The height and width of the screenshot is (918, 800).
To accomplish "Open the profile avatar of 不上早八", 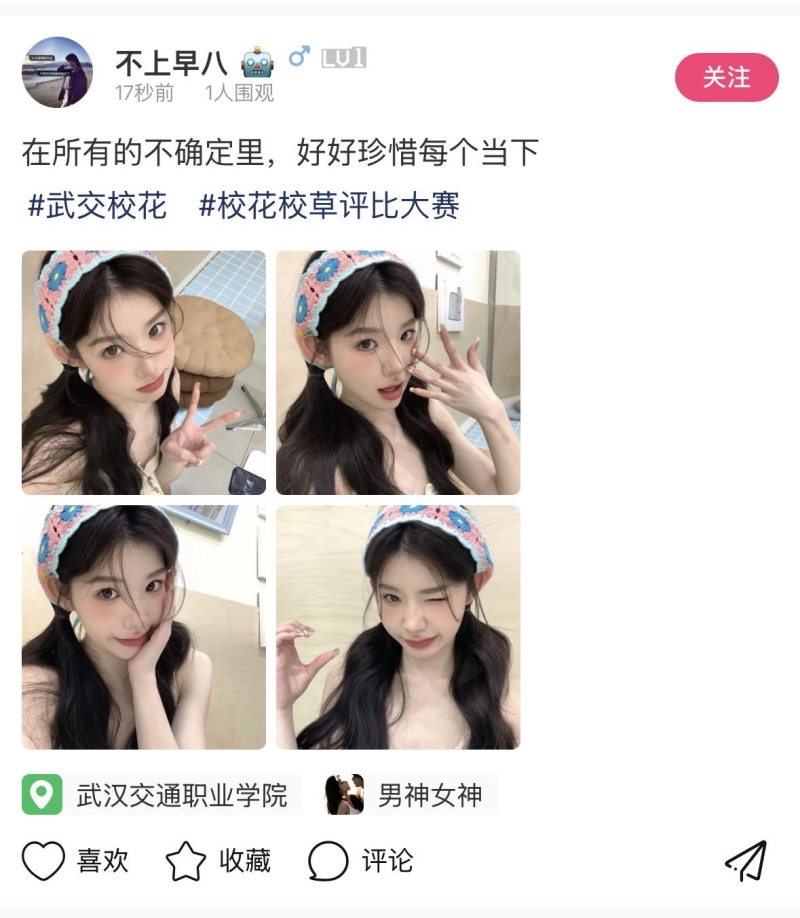I will coord(57,72).
